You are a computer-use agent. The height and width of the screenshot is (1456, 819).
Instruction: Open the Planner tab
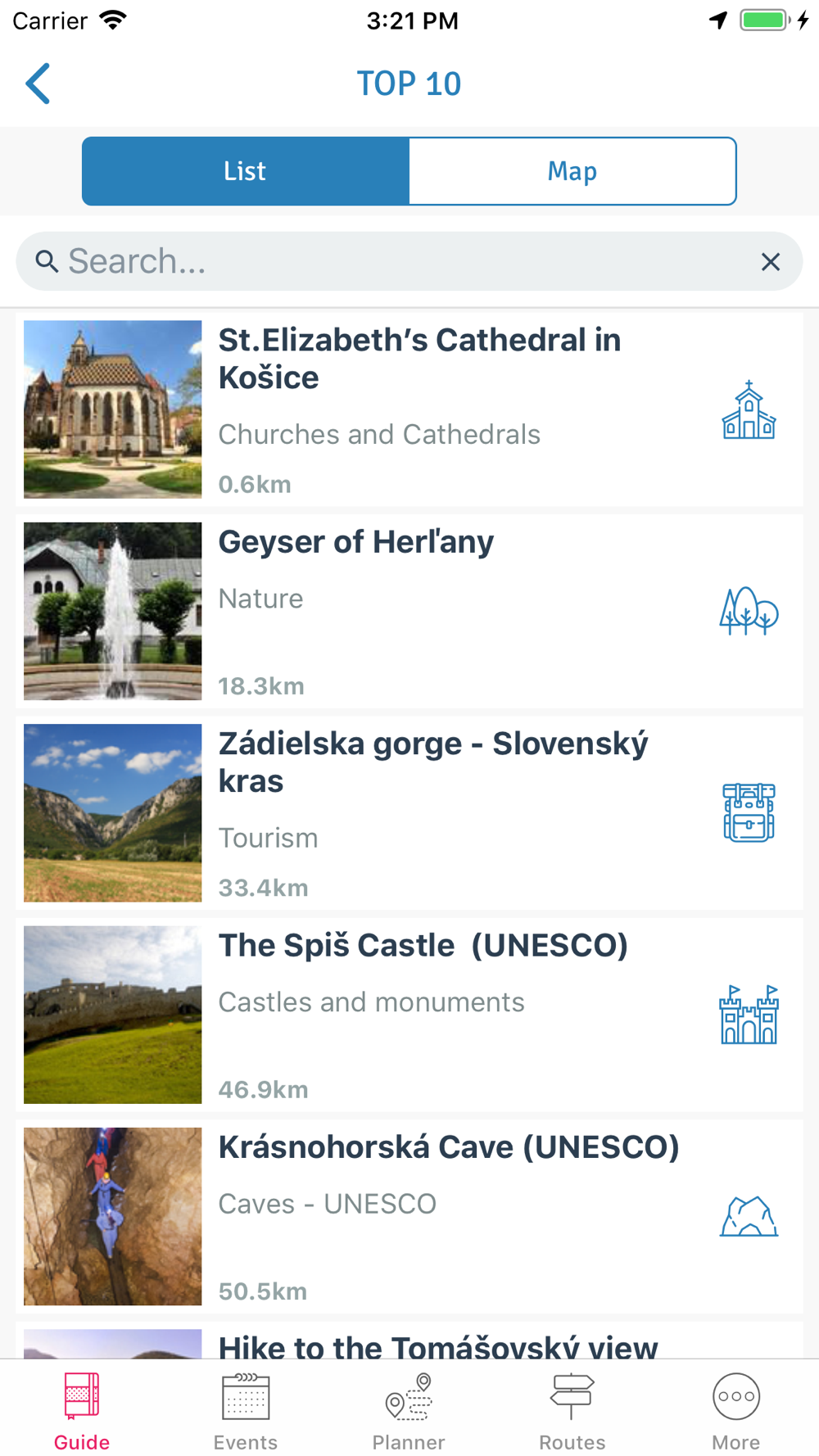coord(409,1412)
